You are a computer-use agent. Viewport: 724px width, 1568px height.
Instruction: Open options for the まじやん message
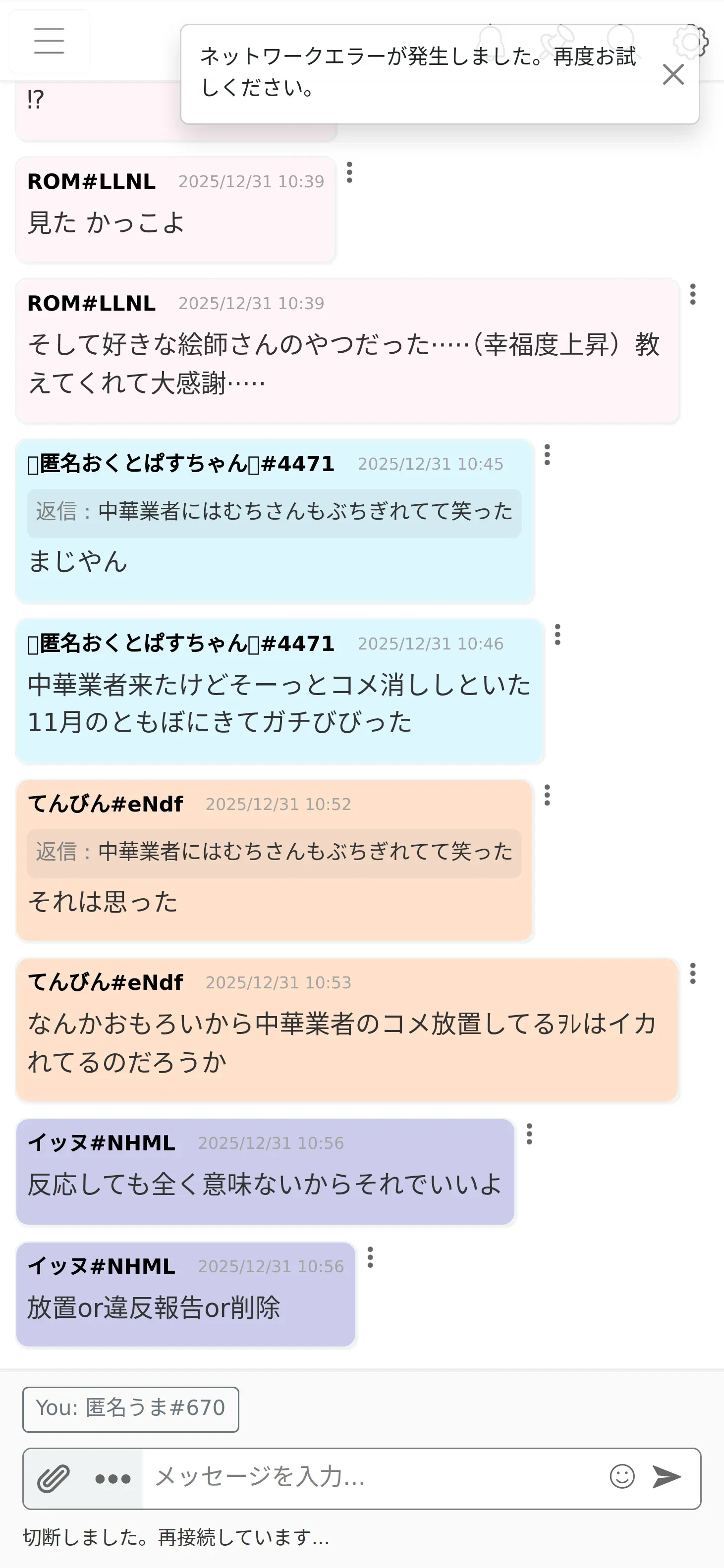coord(548,455)
